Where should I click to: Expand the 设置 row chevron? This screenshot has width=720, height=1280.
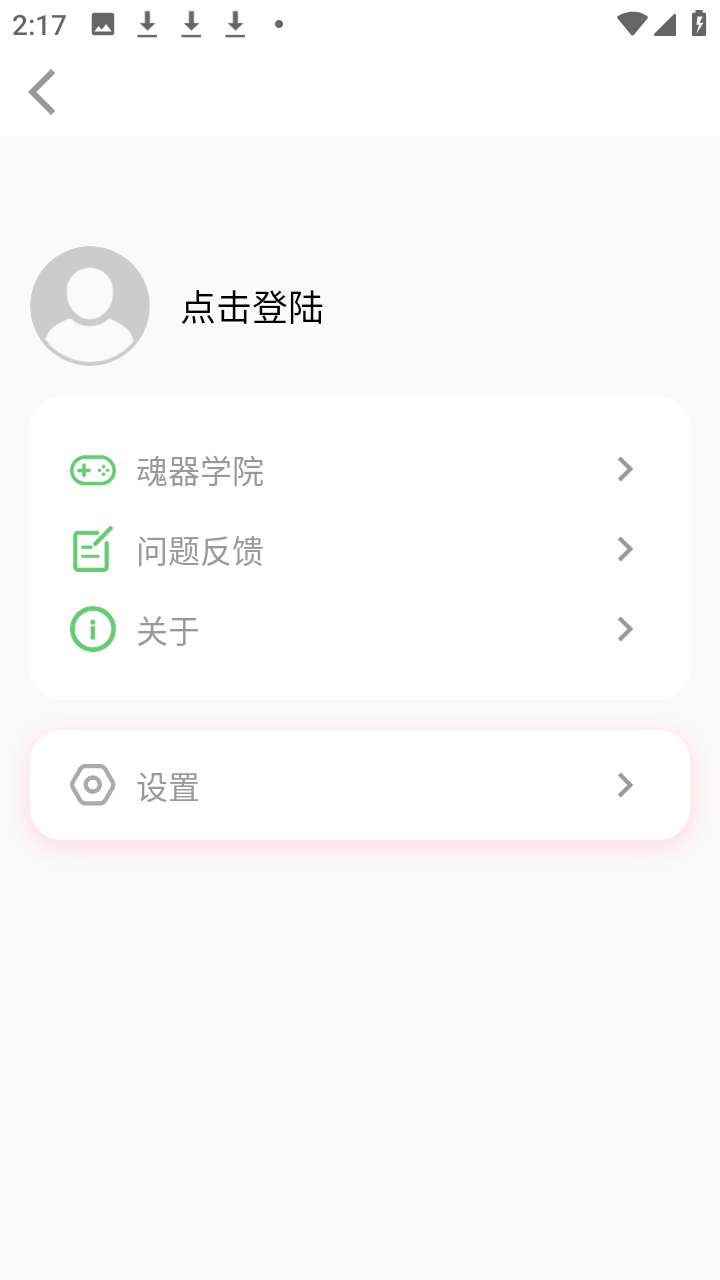(x=624, y=785)
